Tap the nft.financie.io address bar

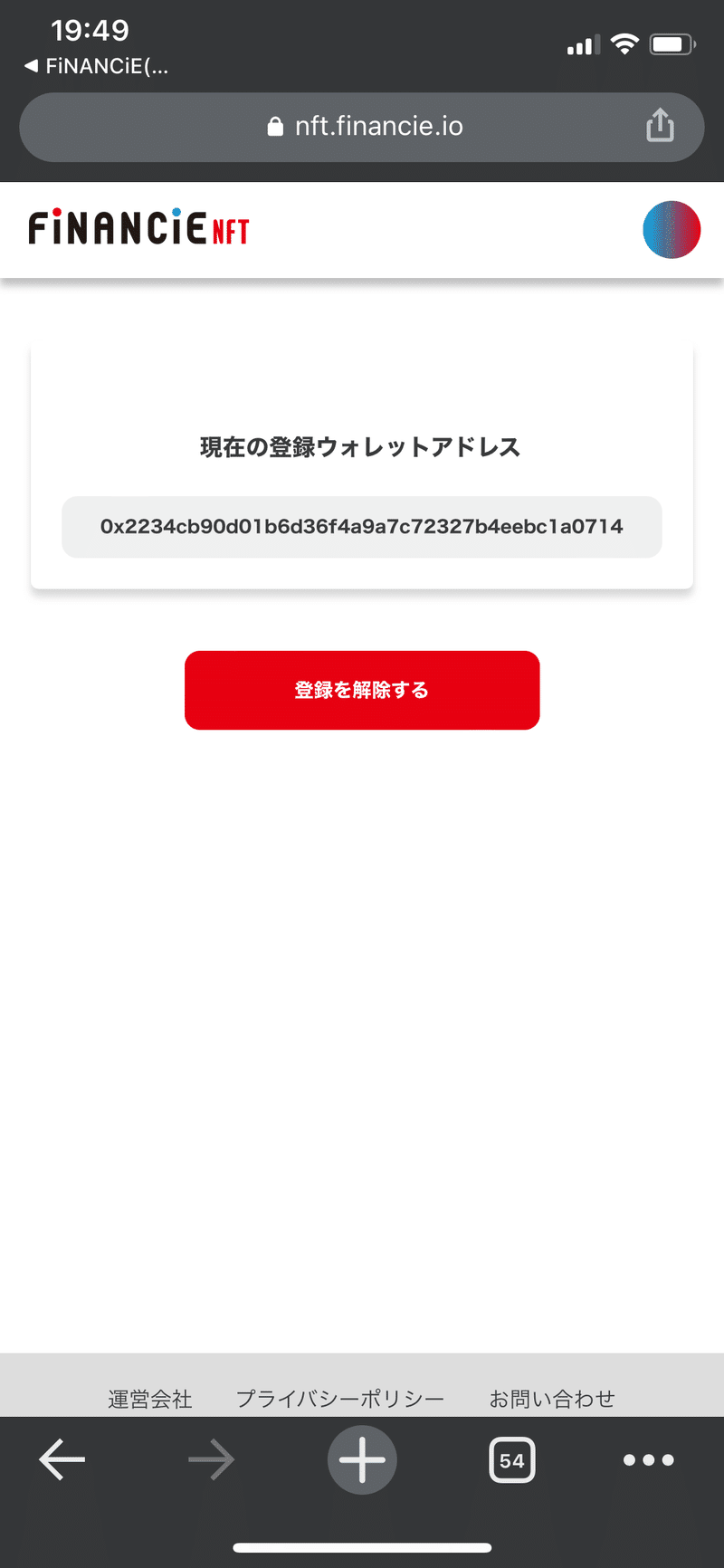362,127
